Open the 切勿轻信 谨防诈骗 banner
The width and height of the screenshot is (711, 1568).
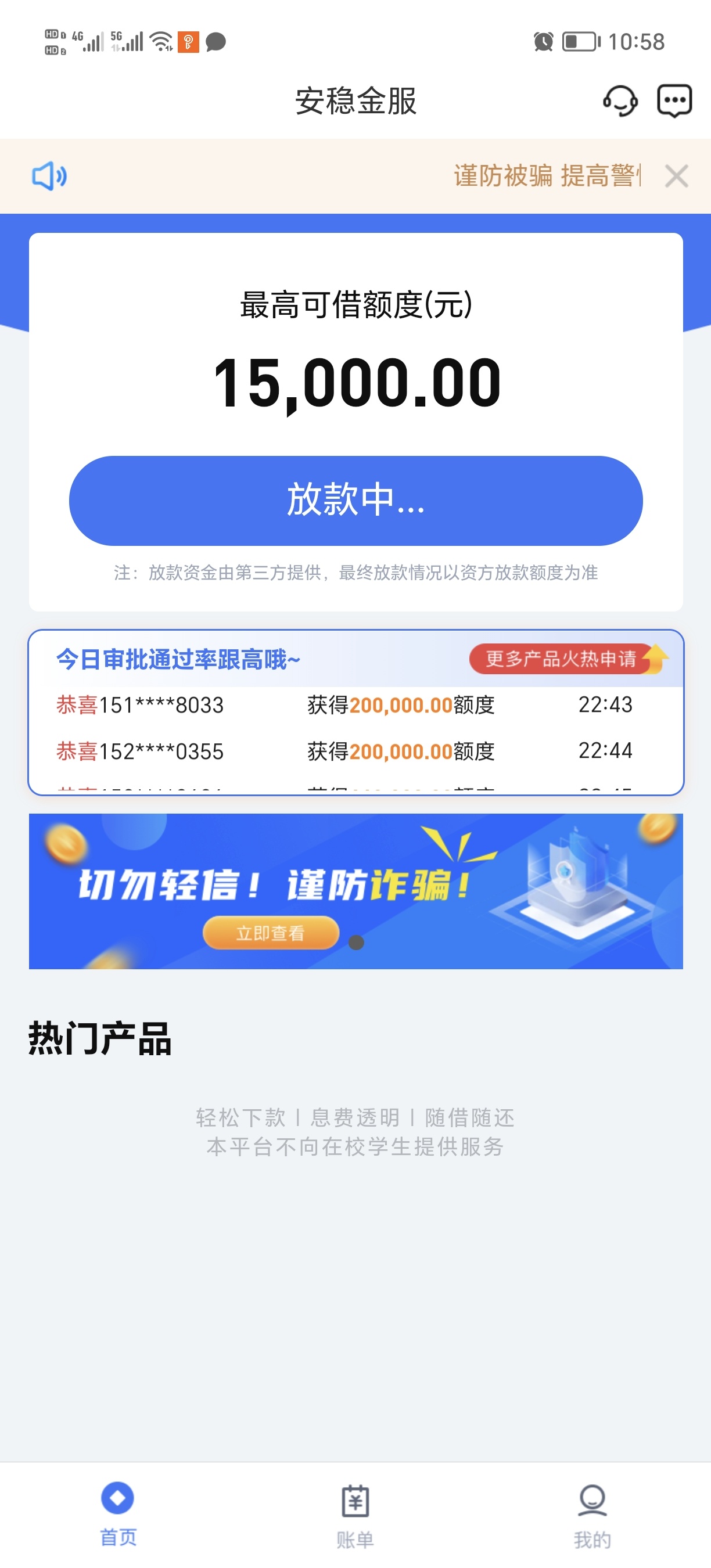click(355, 891)
